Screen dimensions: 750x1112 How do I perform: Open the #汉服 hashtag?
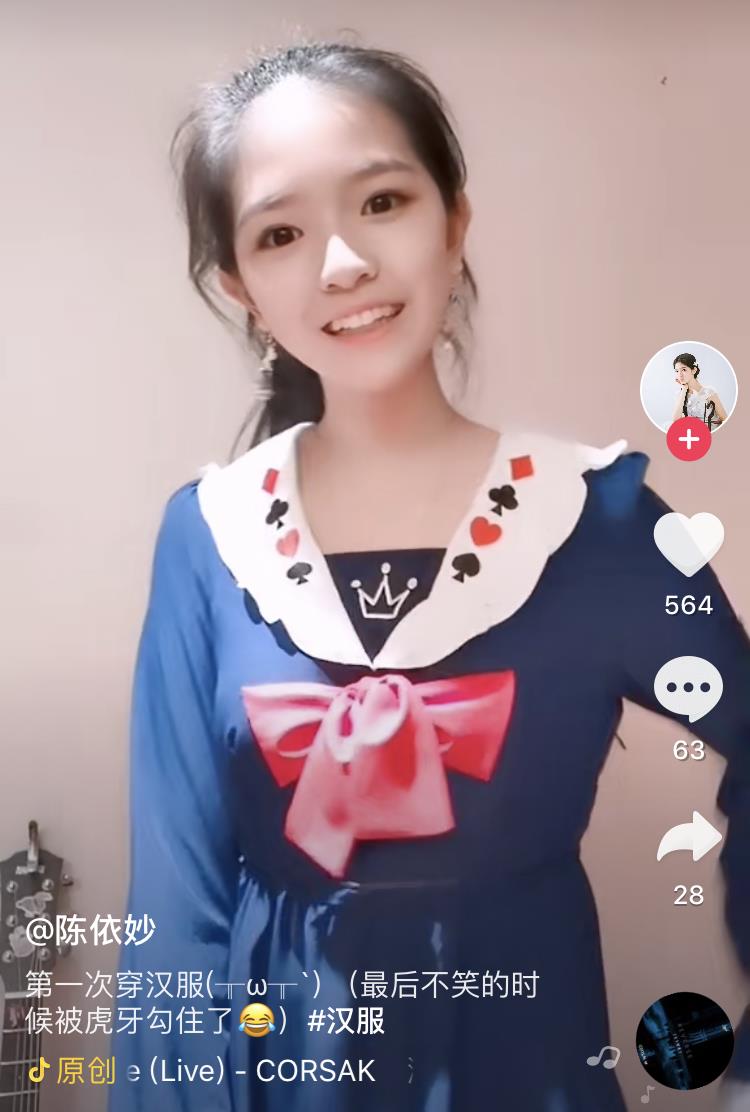(345, 1021)
